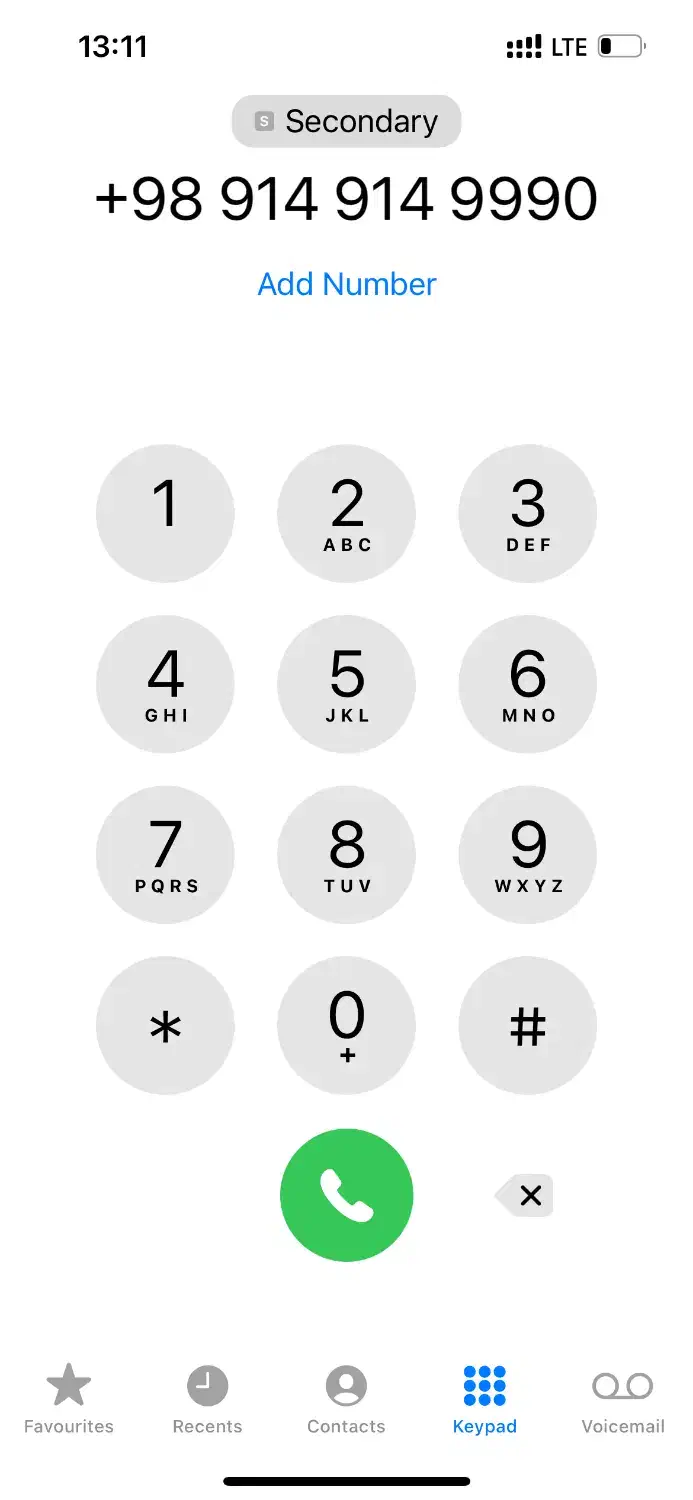
Task: Enter the 5 JKL key
Action: tap(346, 684)
